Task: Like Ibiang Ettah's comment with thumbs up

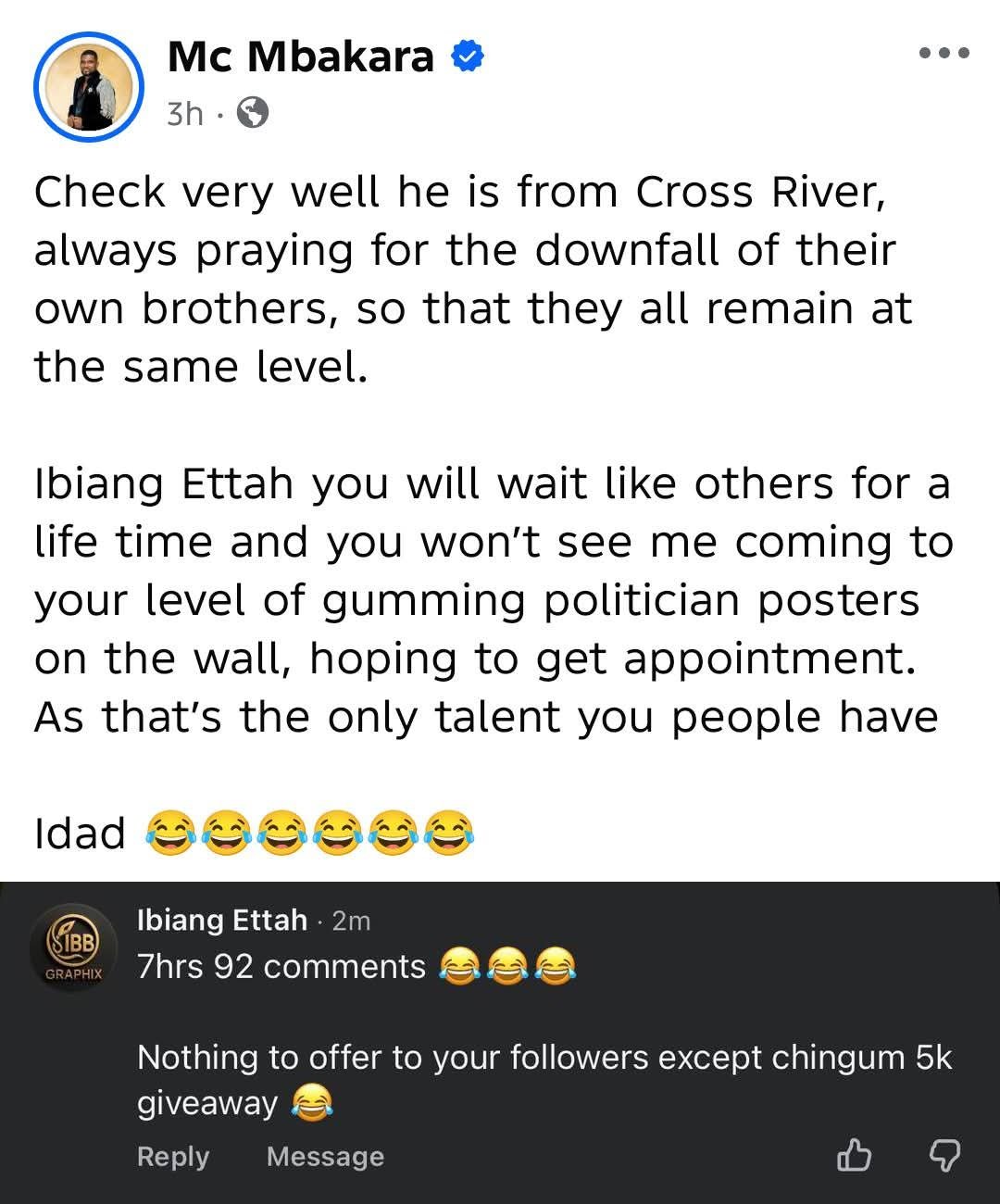Action: [x=854, y=1156]
